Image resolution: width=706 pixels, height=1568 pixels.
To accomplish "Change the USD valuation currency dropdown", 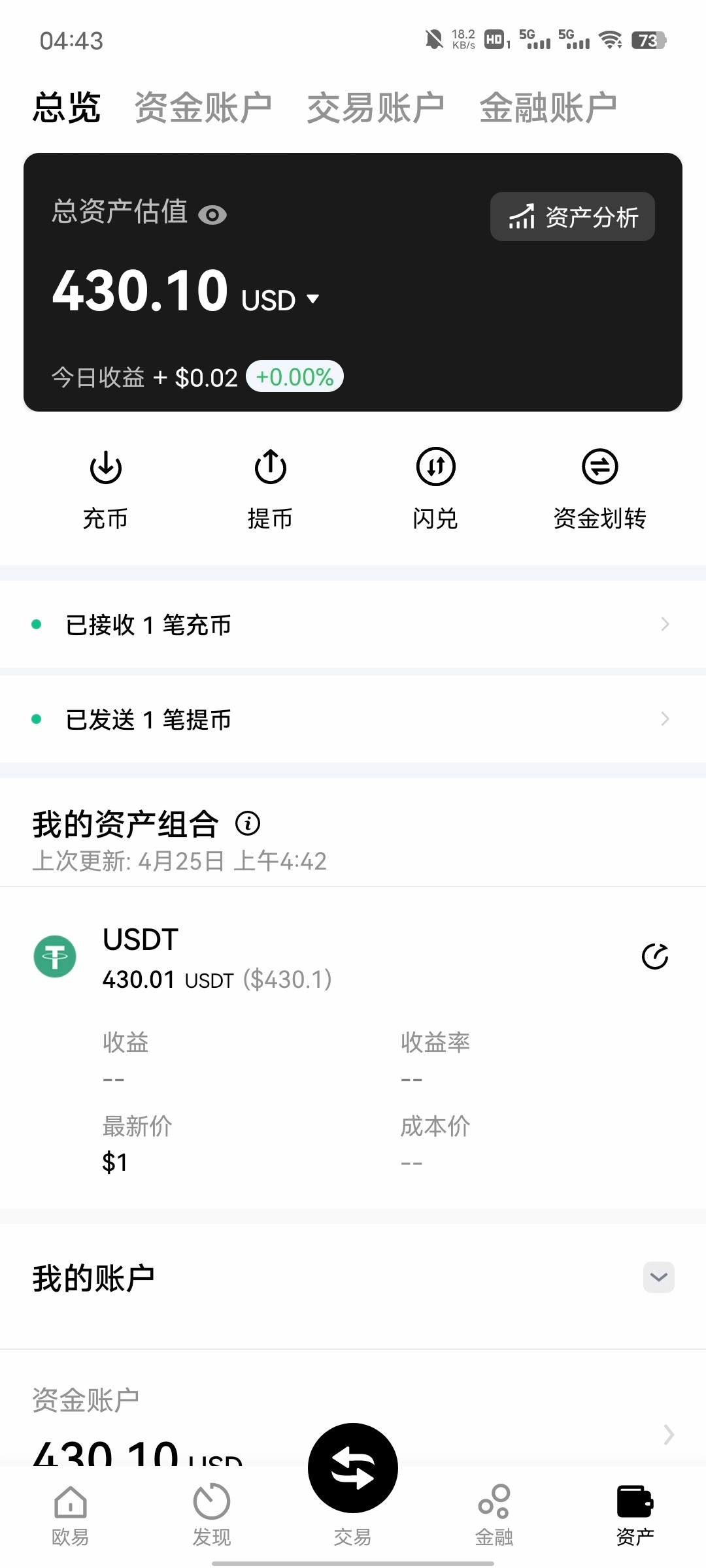I will (x=281, y=300).
